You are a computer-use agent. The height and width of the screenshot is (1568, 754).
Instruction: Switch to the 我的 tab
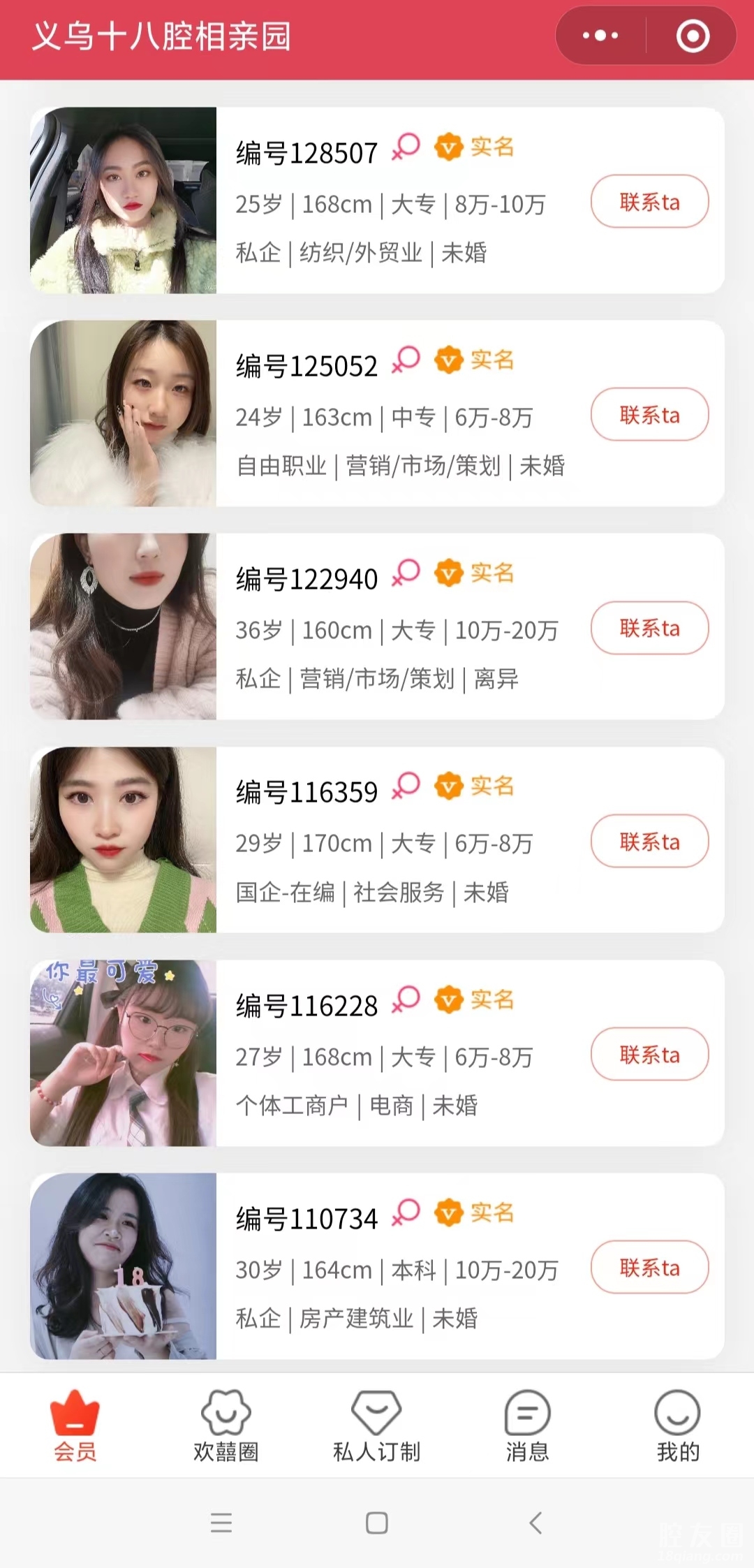[677, 1426]
